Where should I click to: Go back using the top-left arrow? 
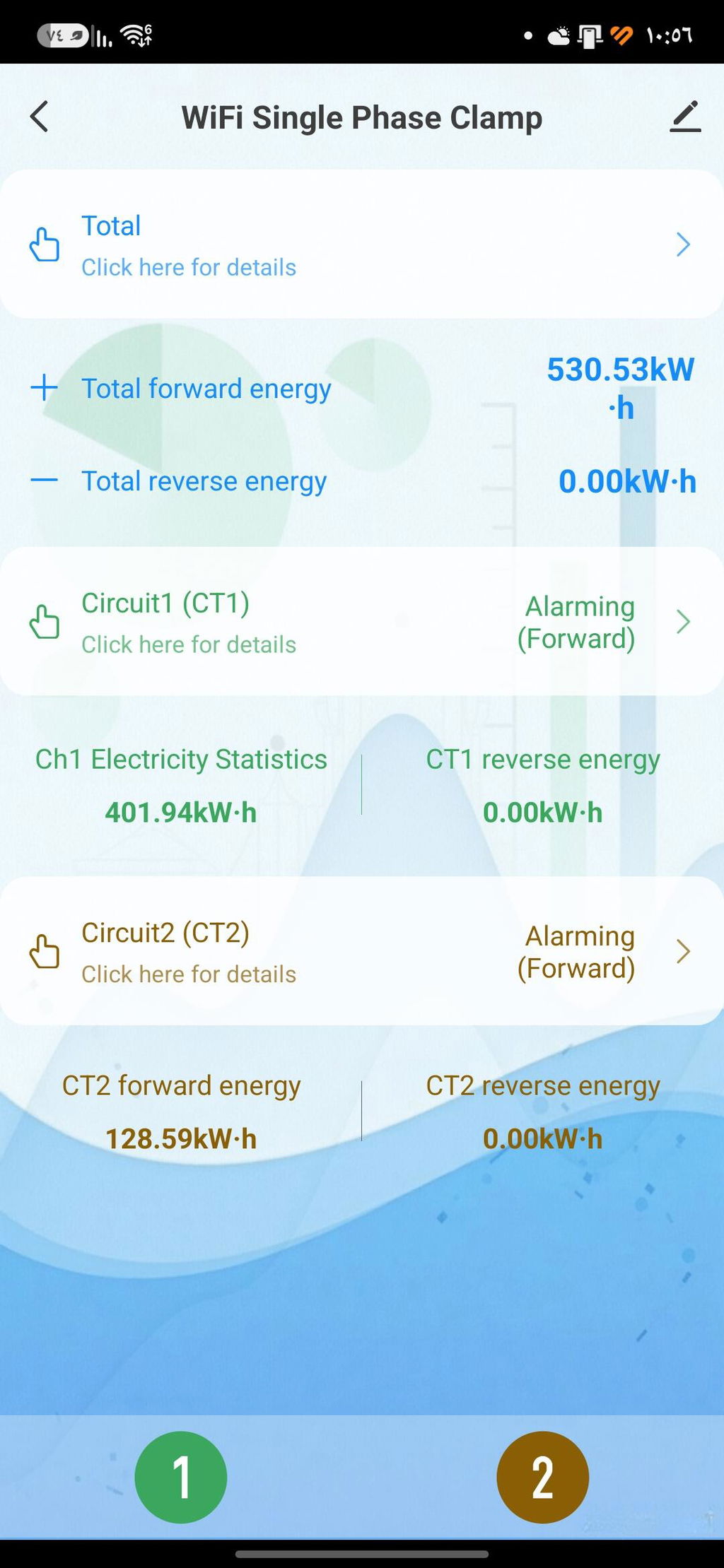click(40, 117)
